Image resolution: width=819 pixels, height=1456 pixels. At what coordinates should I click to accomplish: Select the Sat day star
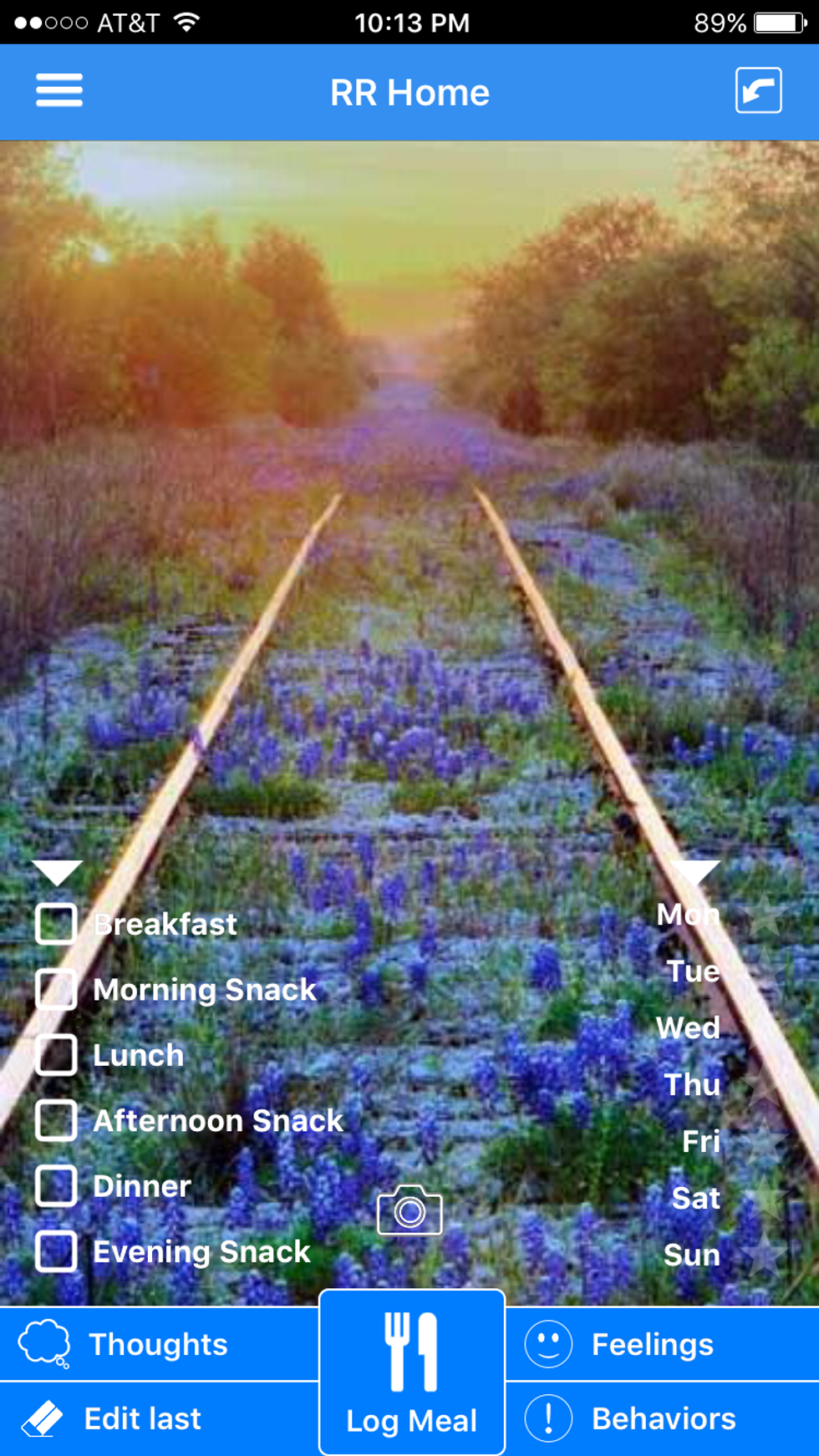click(763, 1198)
